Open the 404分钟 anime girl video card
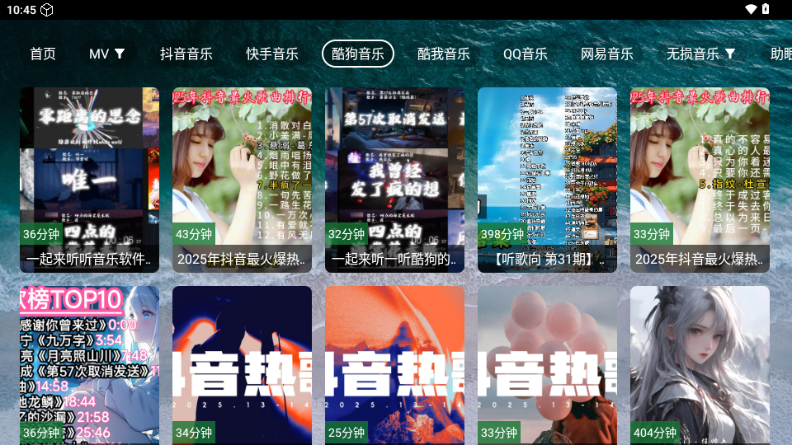The image size is (792, 445). [700, 365]
